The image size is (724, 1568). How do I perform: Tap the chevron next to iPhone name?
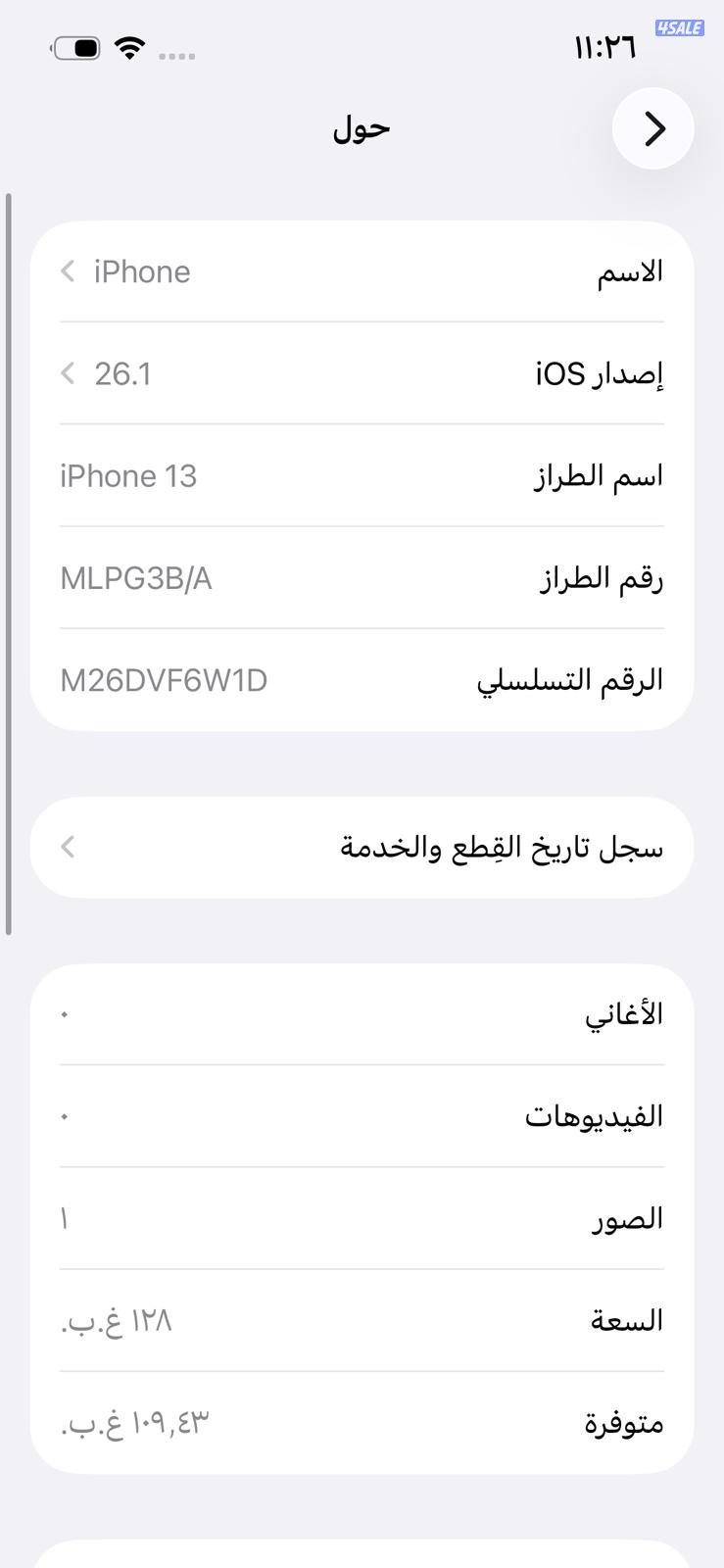[67, 271]
